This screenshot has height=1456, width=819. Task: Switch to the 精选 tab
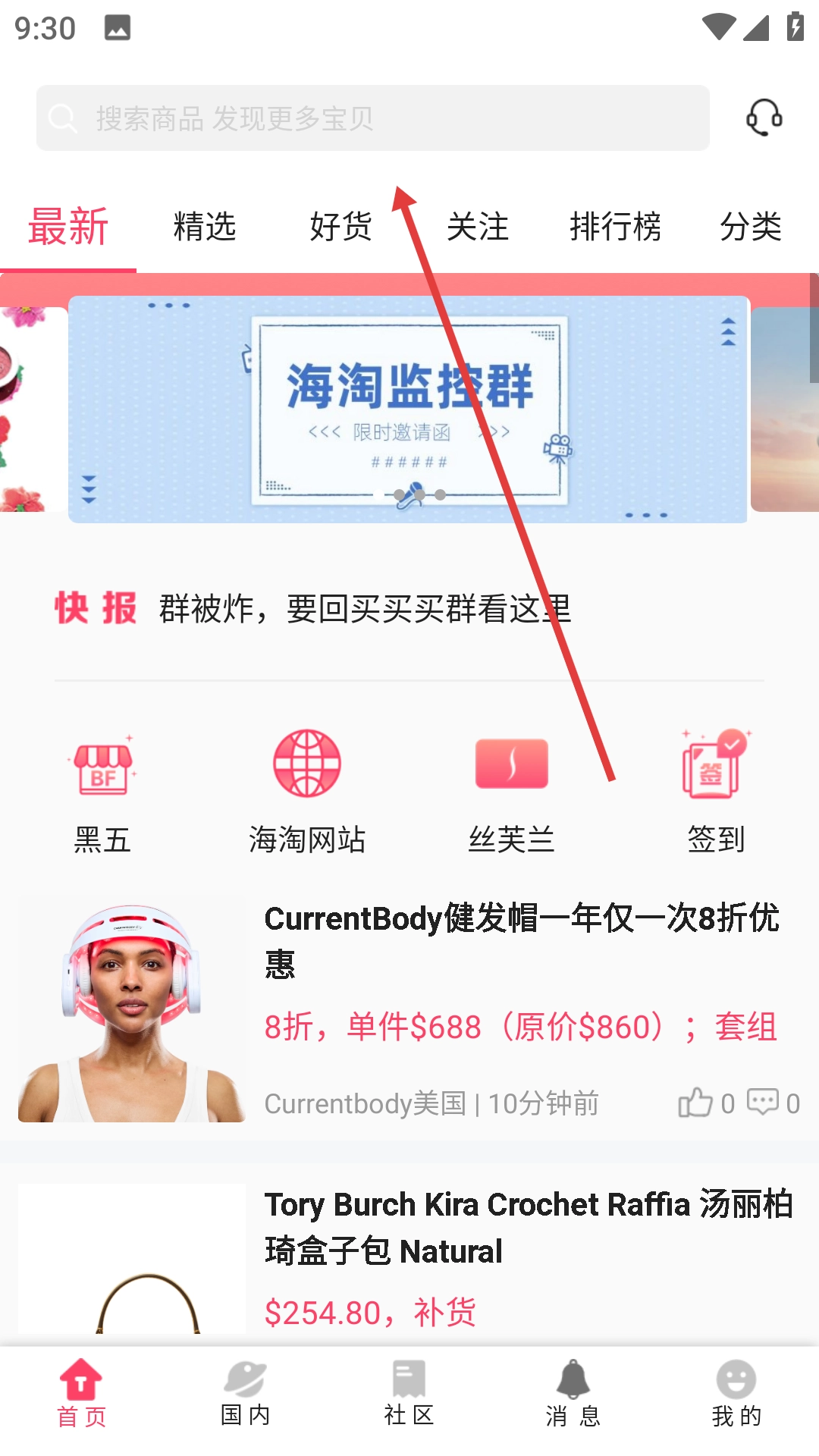click(x=205, y=227)
